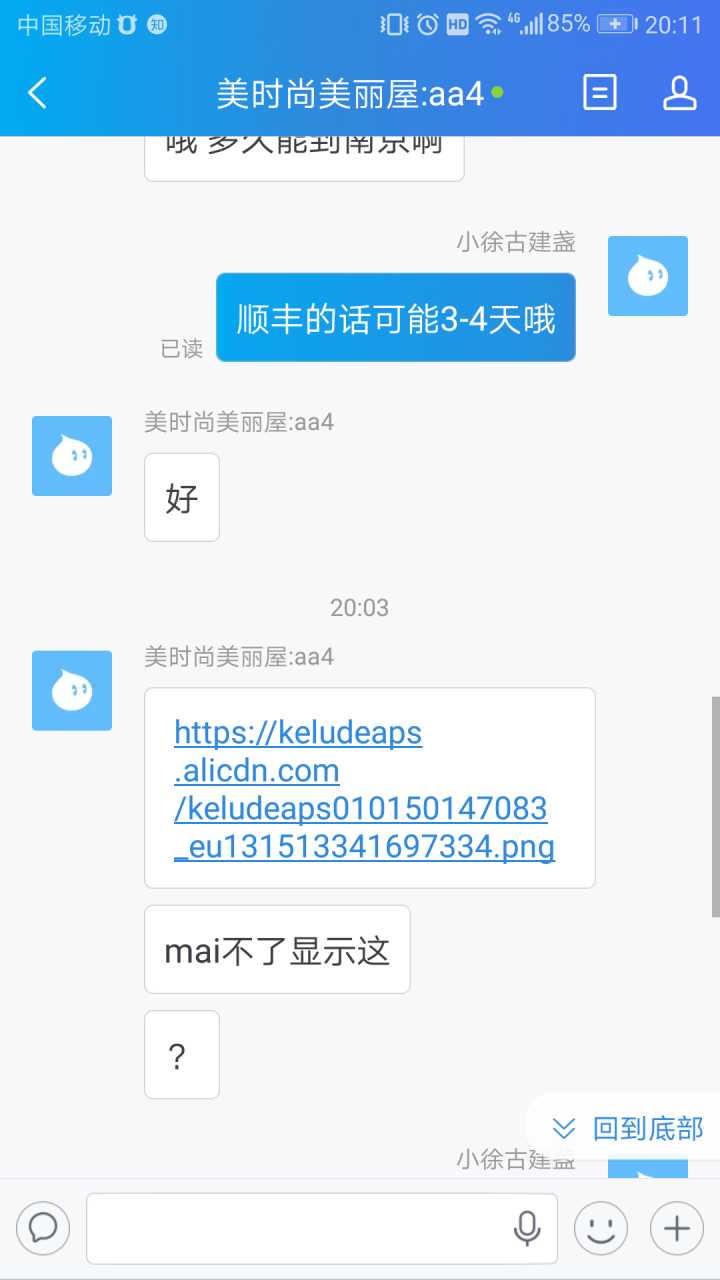View the contact profile icon
The image size is (720, 1280).
680,93
